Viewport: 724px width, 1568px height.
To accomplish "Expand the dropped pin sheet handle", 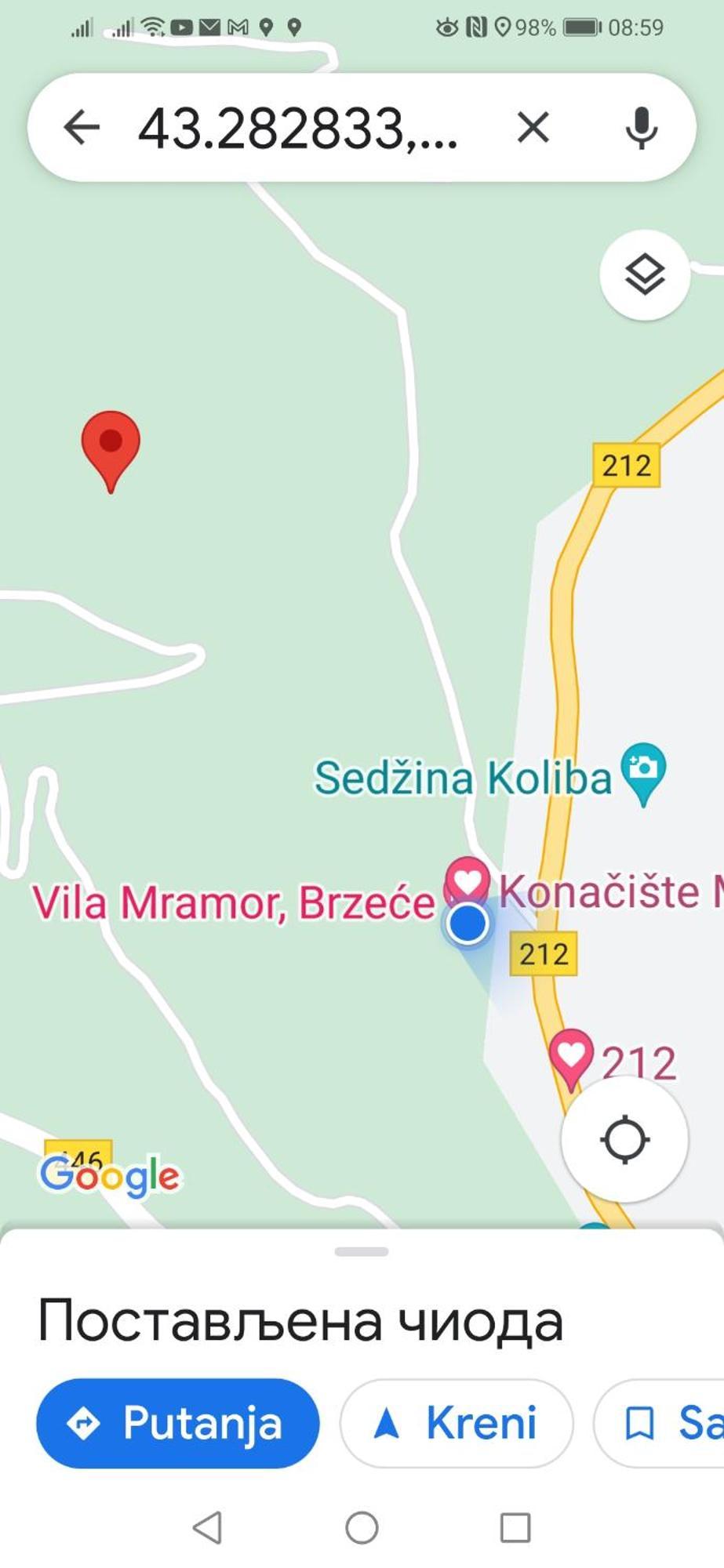I will click(x=362, y=1252).
